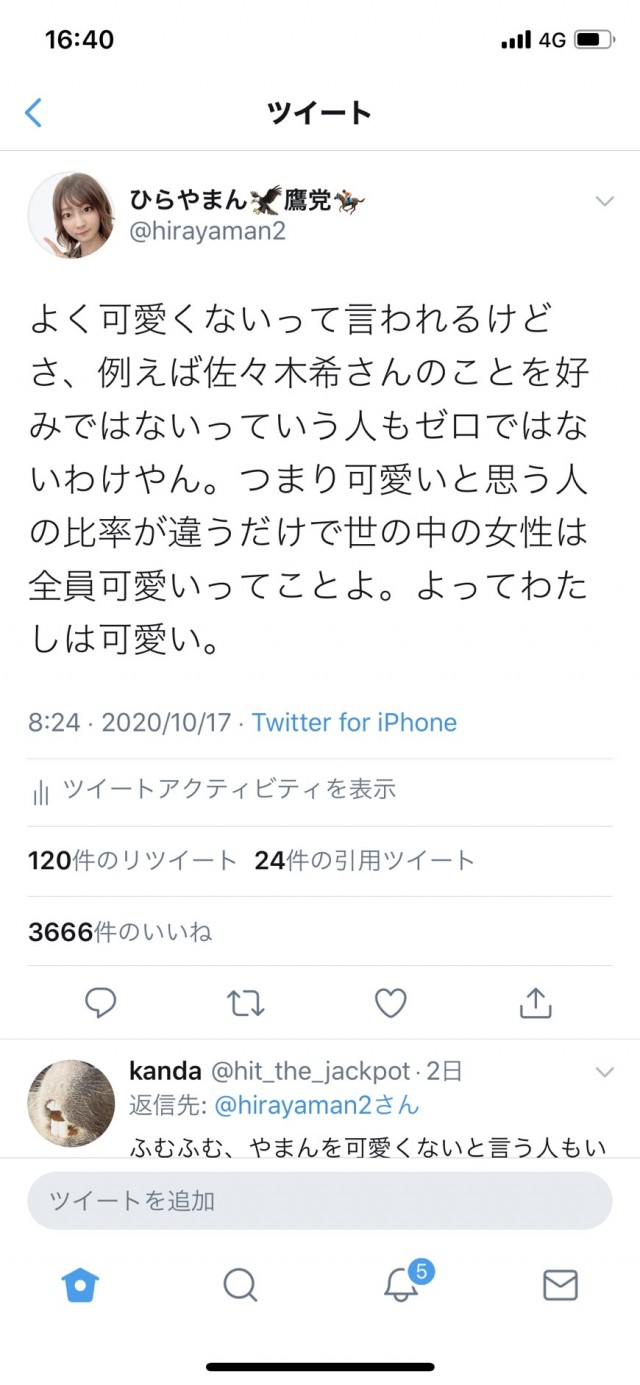Open Notifications tab with 5 badge
The image size is (640, 1385).
pos(402,1284)
